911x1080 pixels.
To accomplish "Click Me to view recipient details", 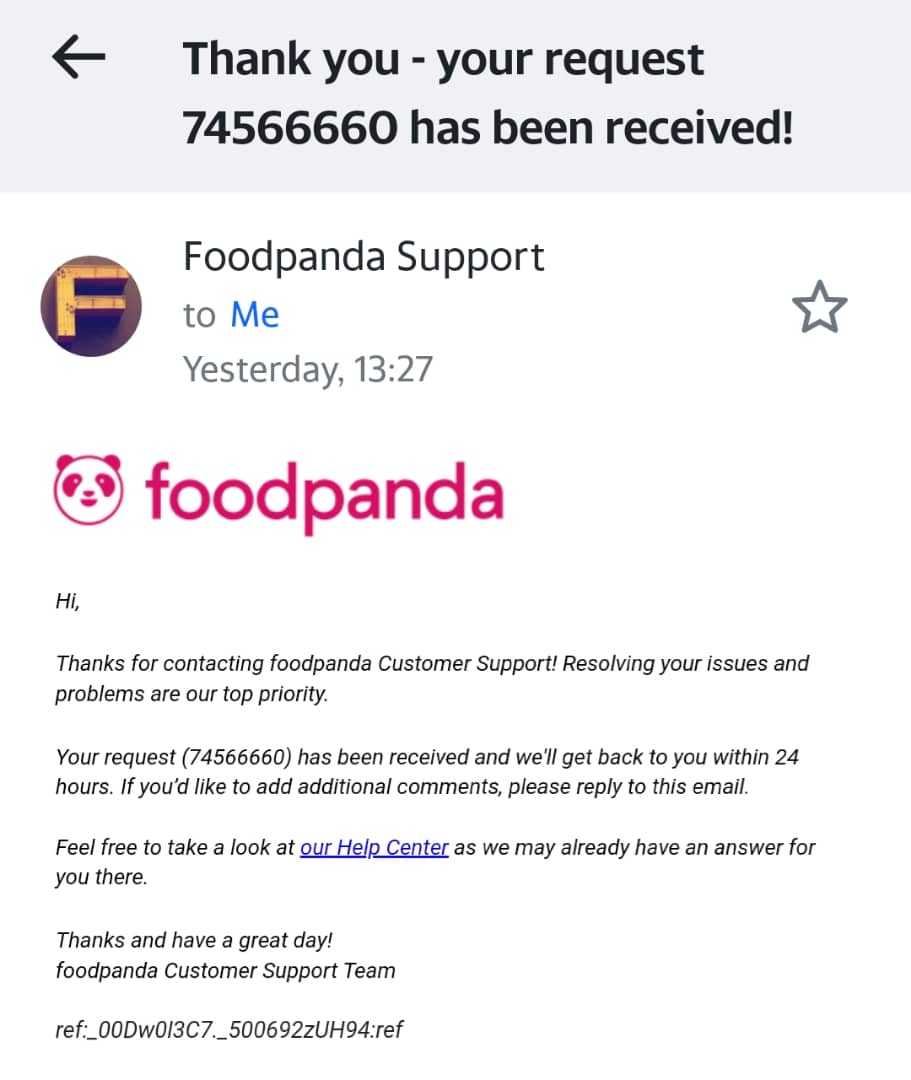I will click(x=256, y=315).
